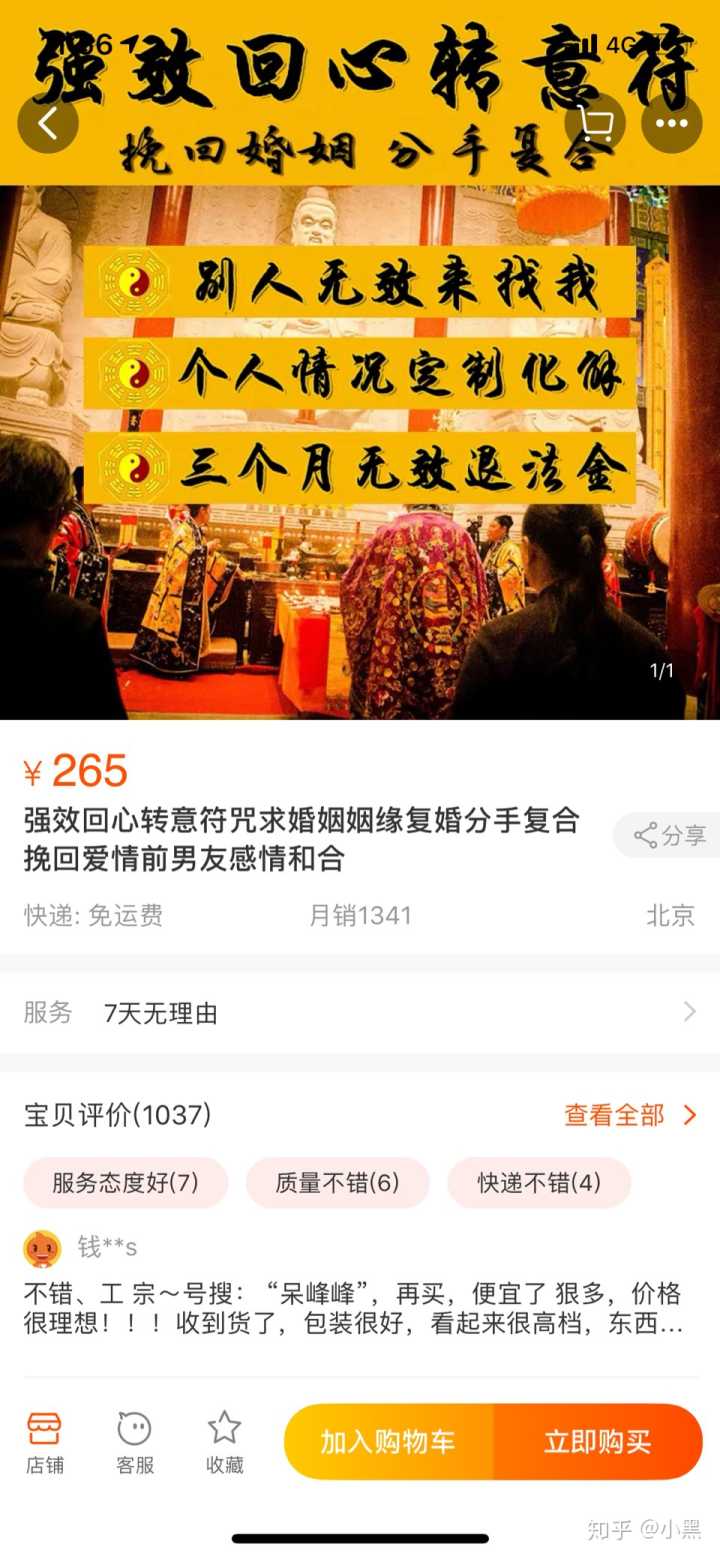Share this product via 分享
The image size is (720, 1559).
[668, 835]
